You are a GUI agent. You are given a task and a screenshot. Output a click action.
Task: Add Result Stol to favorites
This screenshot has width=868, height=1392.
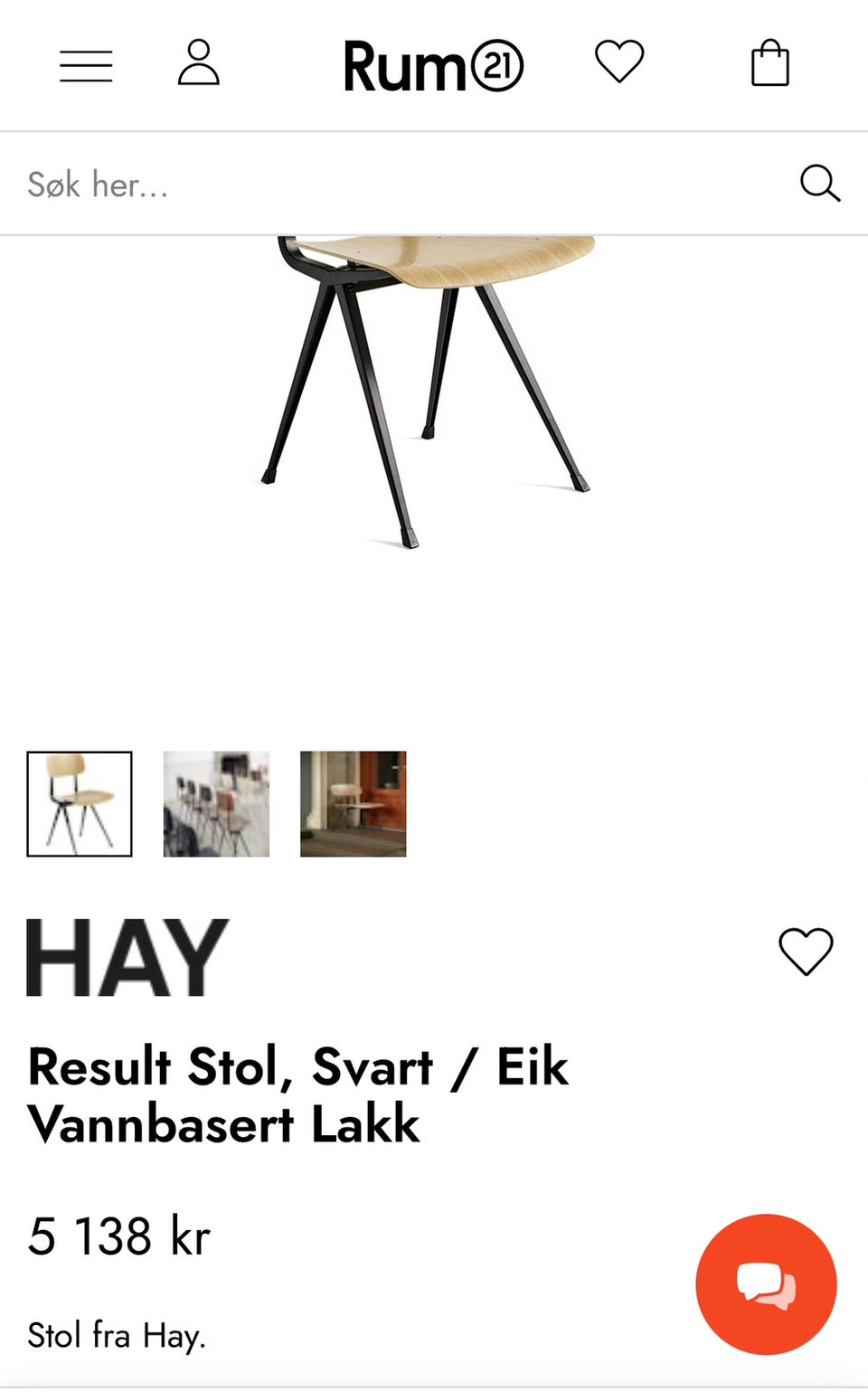click(x=806, y=952)
